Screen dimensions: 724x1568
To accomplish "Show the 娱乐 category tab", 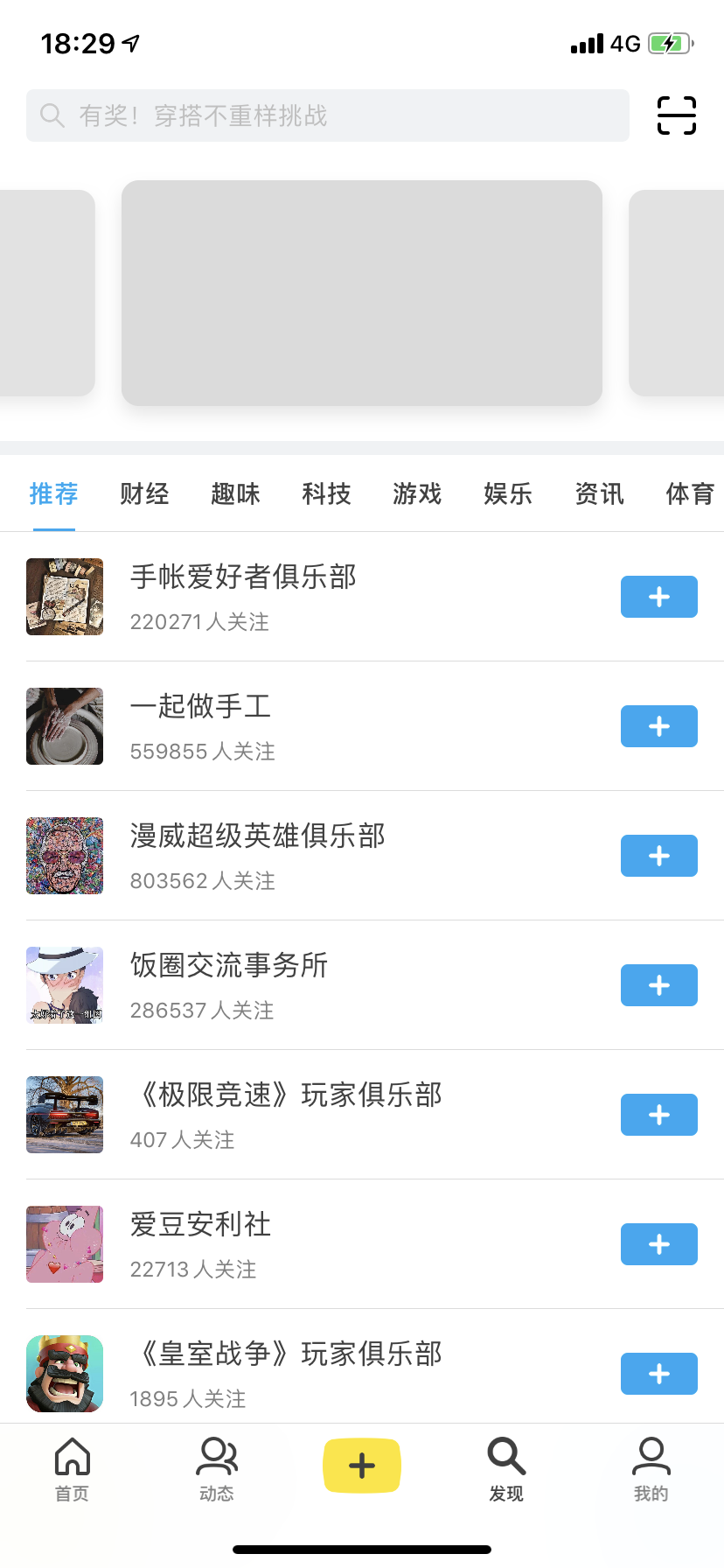I will point(508,494).
